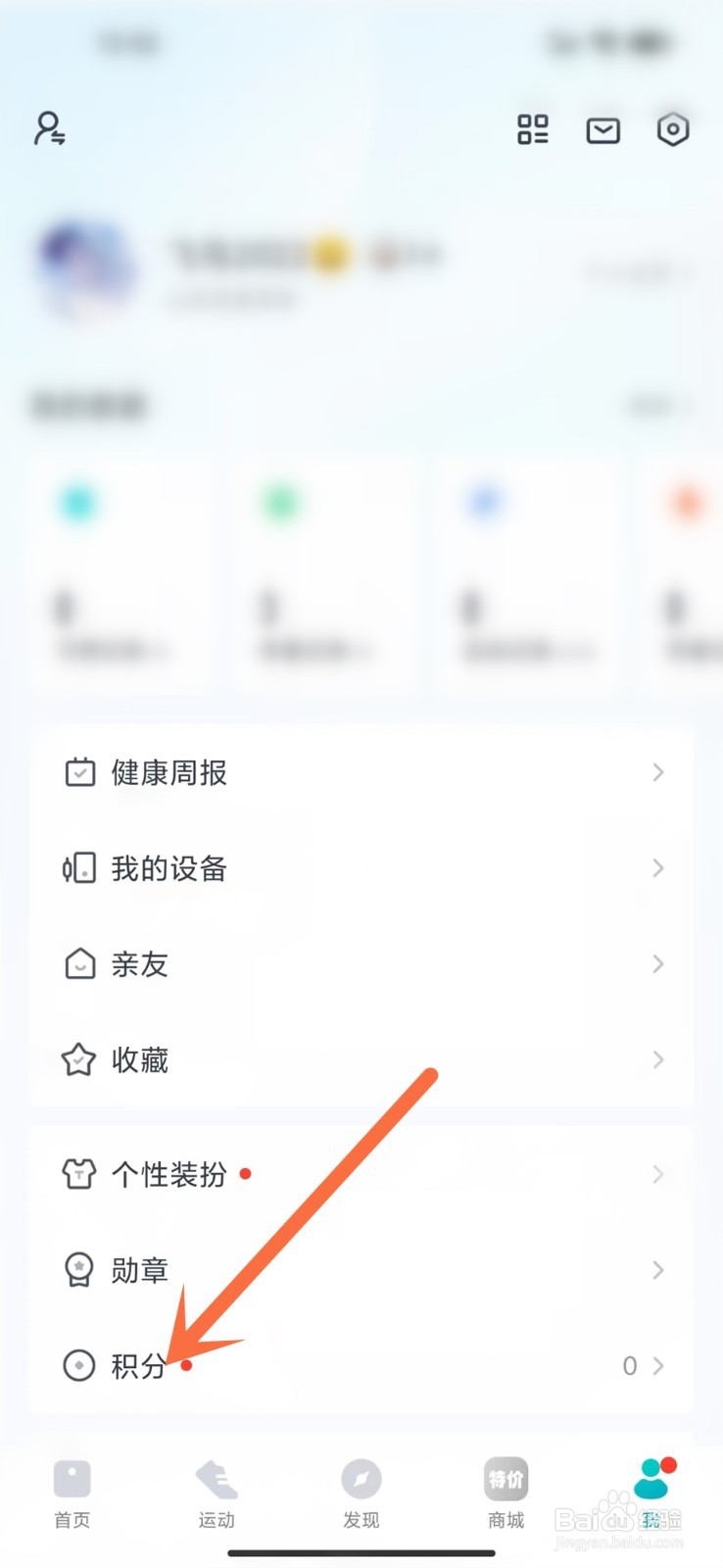Open the 积分 chevron showing 0
723x1568 pixels.
coord(657,1365)
